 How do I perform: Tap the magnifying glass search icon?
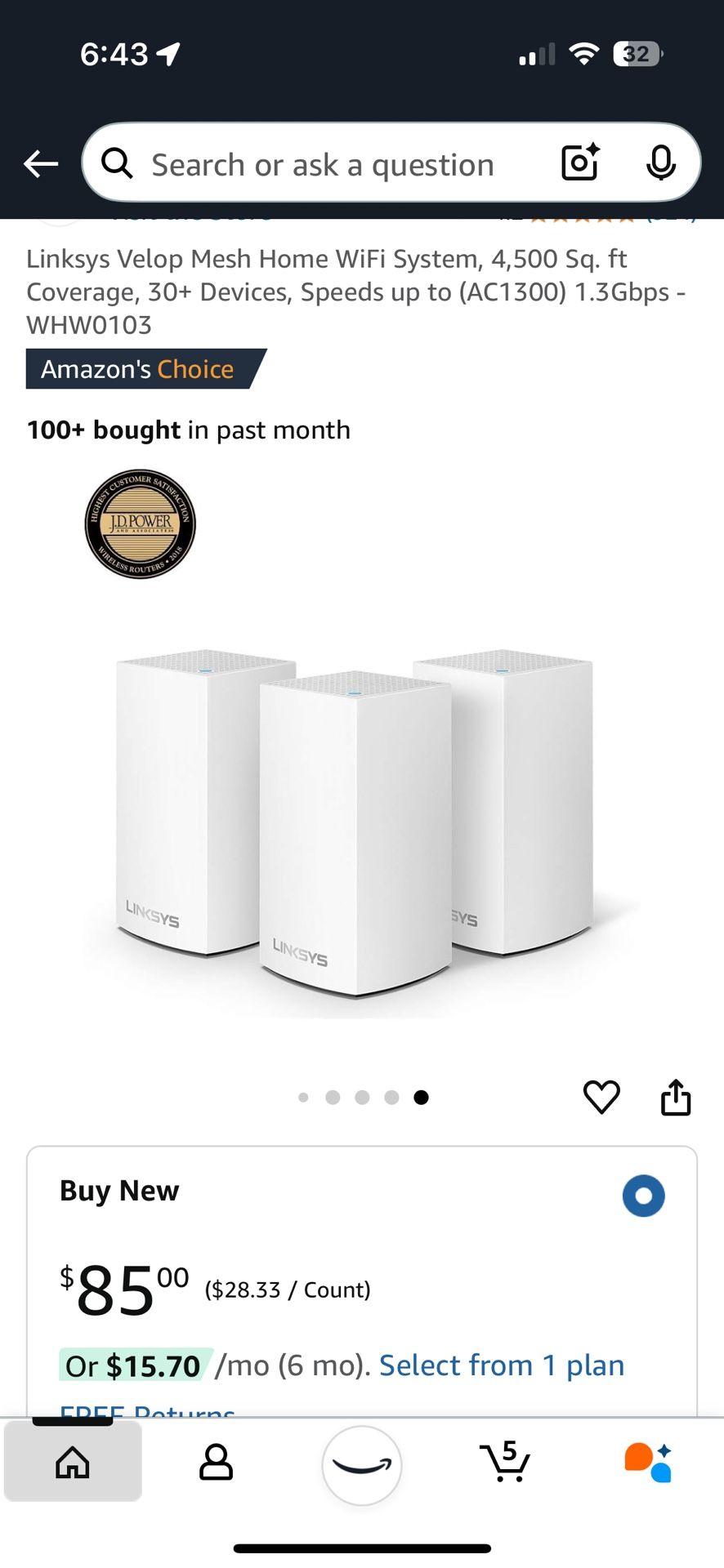(117, 163)
